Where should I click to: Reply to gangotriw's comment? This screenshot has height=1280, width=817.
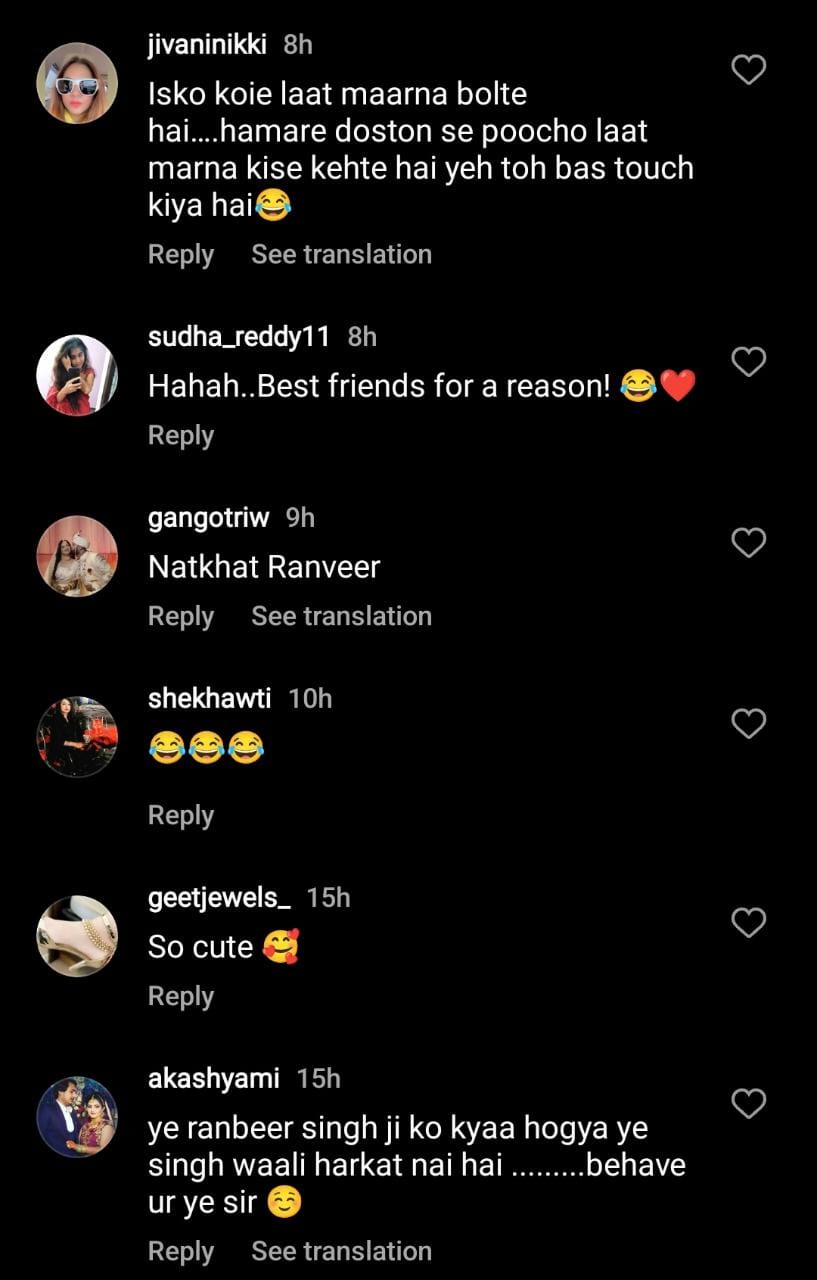(181, 616)
